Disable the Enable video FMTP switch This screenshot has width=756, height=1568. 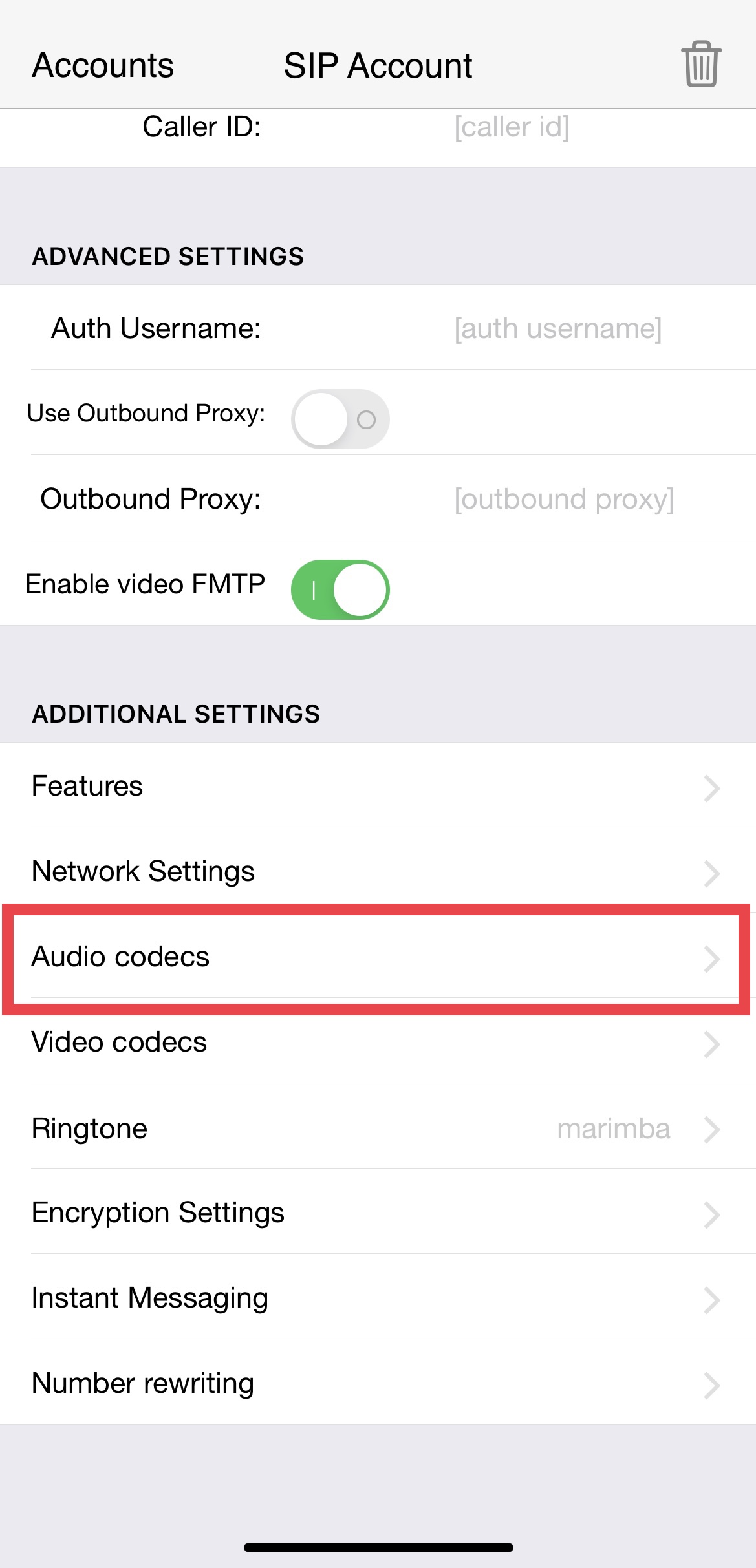point(340,589)
